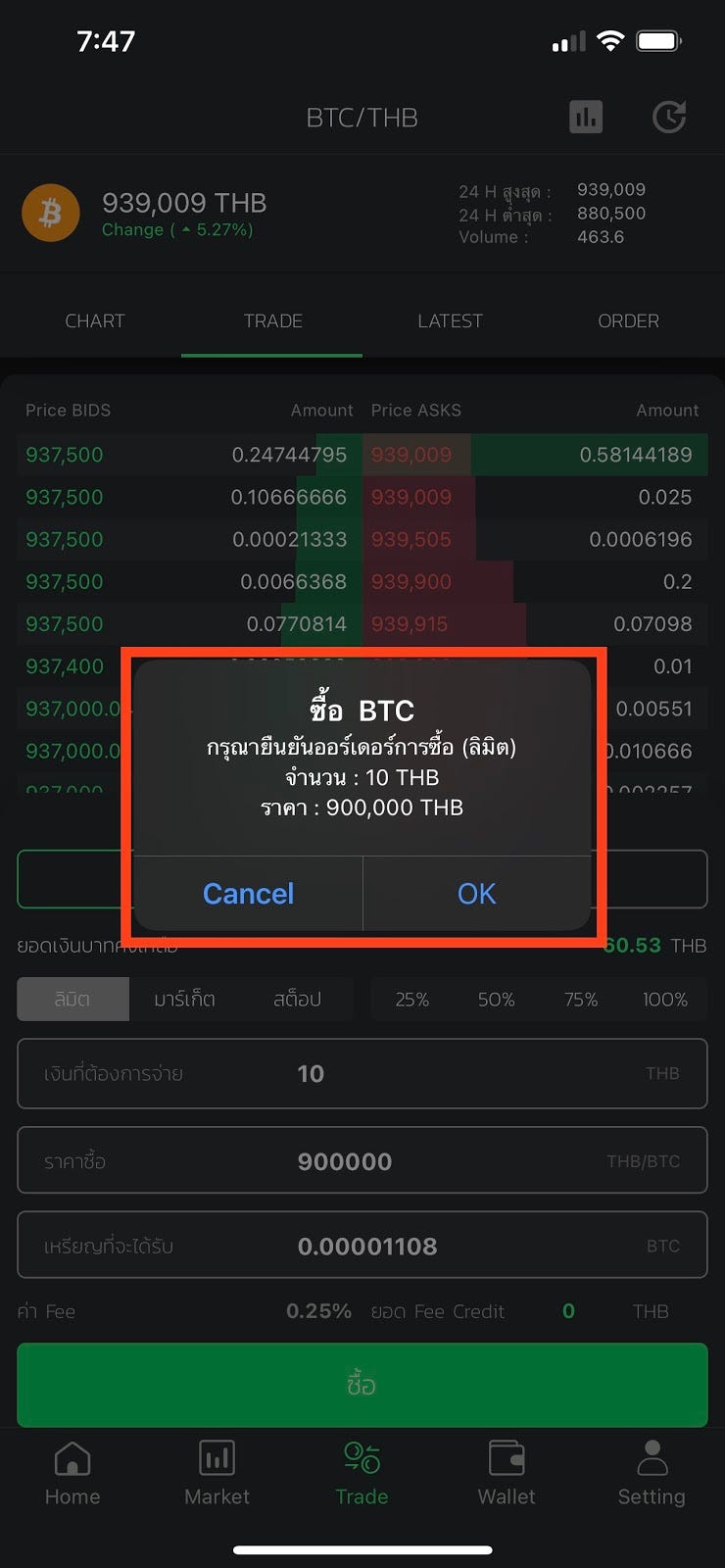Select the สต็อป order type
Viewport: 725px width, 1568px height.
pos(297,1000)
